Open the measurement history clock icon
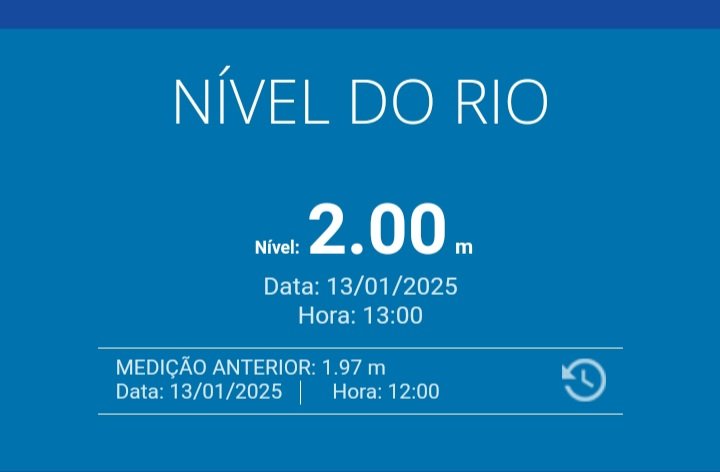 (x=584, y=380)
